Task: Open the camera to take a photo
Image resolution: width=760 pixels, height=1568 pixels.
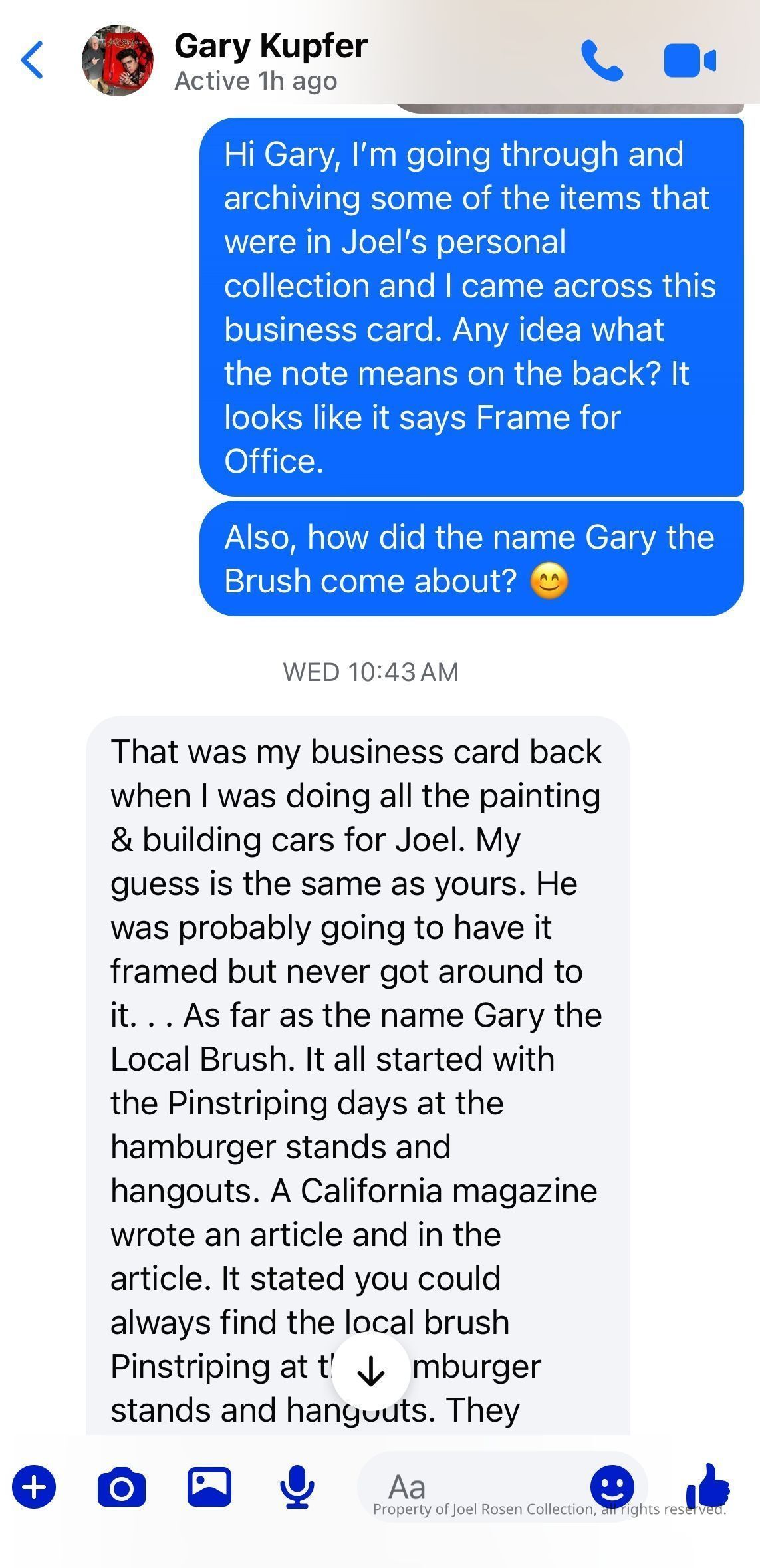Action: (x=121, y=1487)
